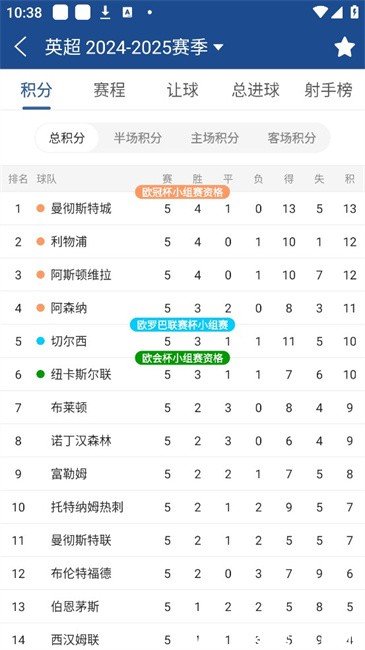Switch to the 赛程 tab
The height and width of the screenshot is (650, 365).
109,90
